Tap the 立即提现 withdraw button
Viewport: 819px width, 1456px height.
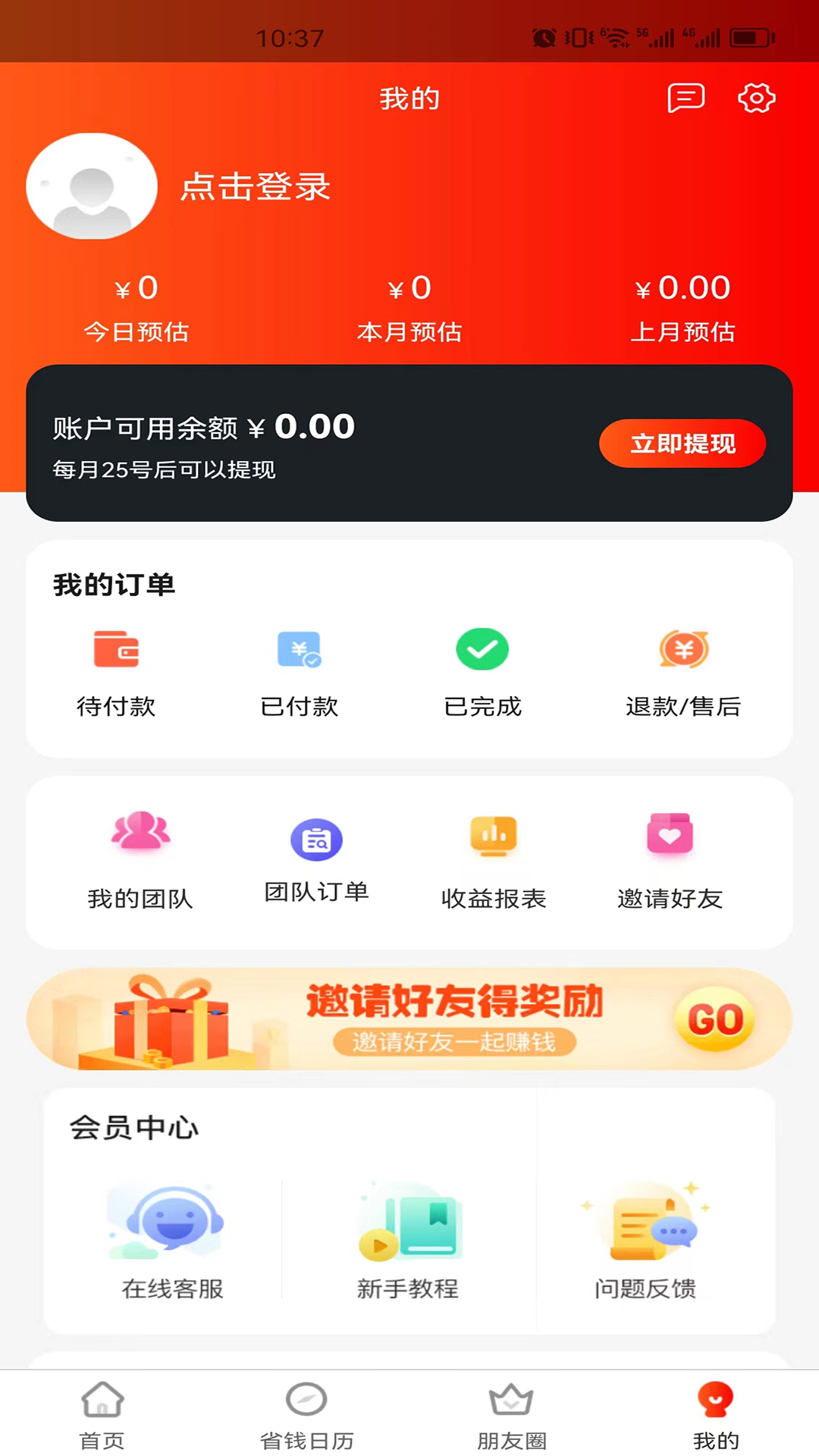[x=682, y=444]
